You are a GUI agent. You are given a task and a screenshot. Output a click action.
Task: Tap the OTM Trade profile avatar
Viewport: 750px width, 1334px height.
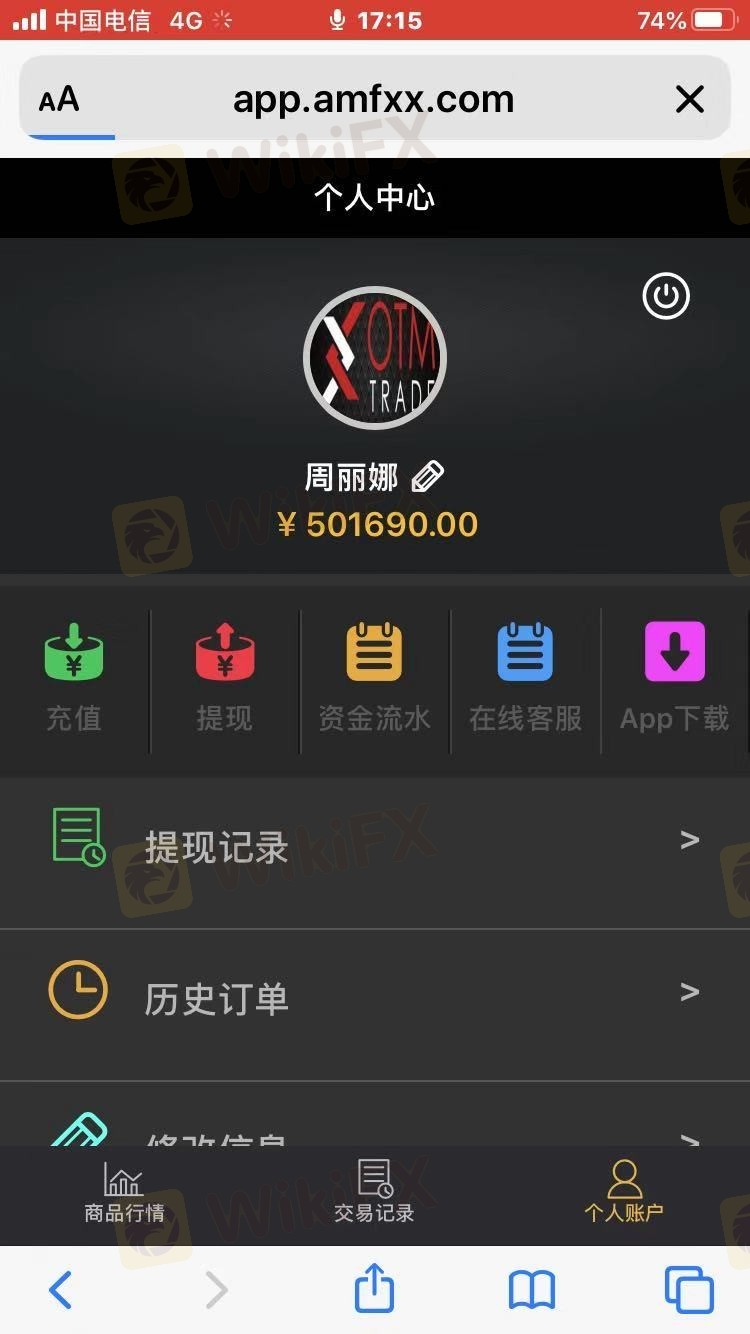tap(375, 357)
